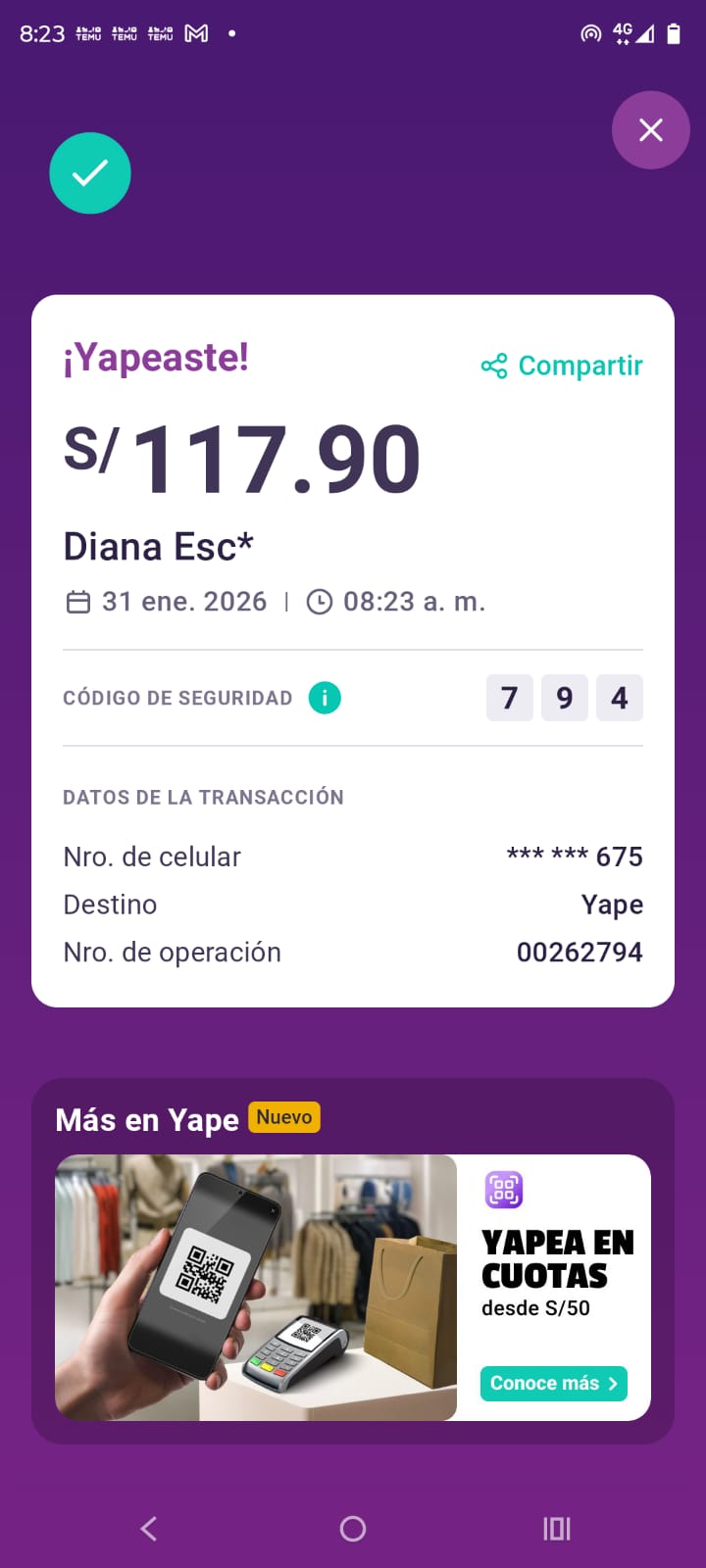Tap Conoce más about Yapea en Cuotas
This screenshot has width=706, height=1568.
pos(553,1383)
